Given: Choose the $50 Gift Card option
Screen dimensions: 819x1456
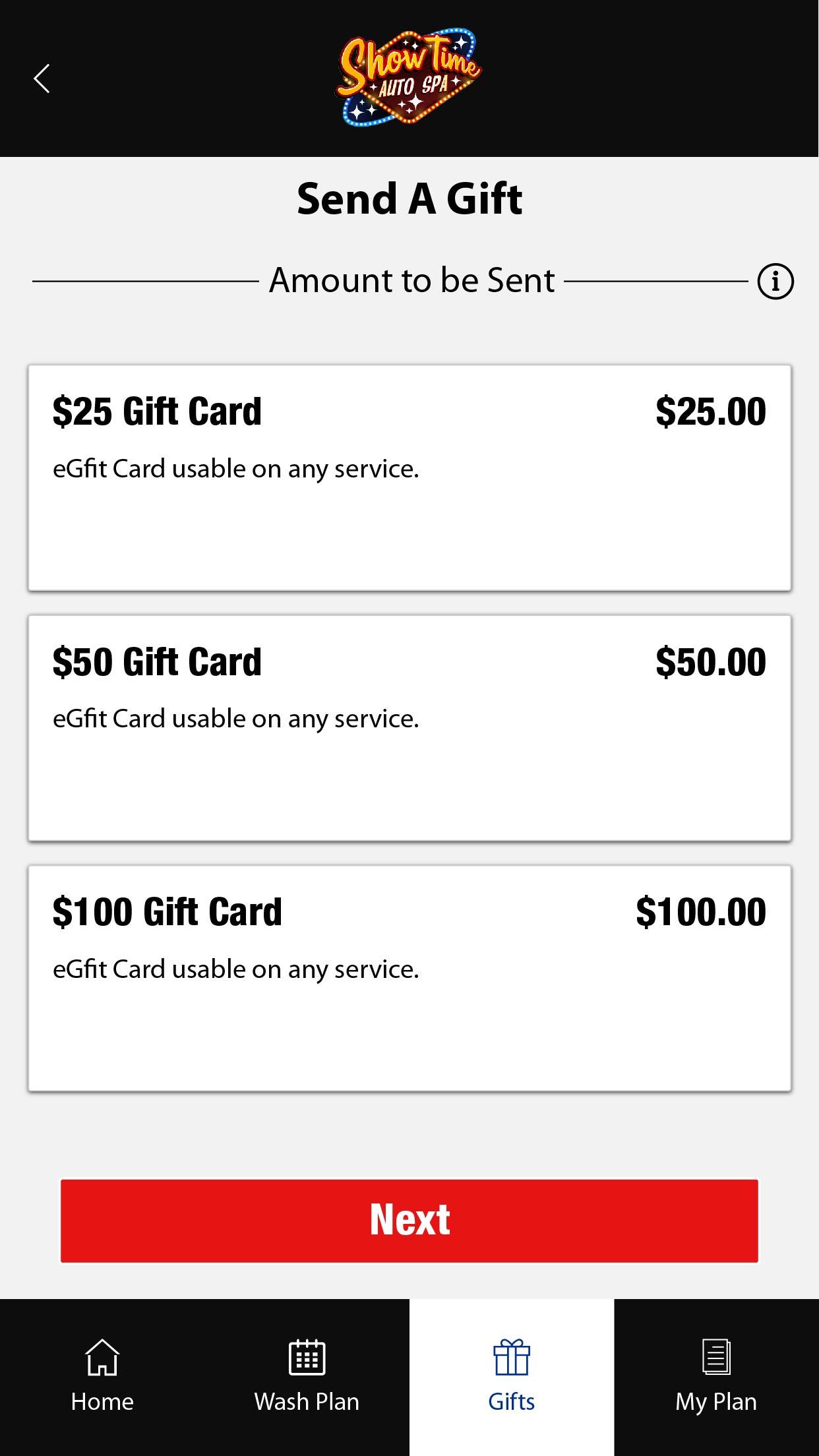Looking at the screenshot, I should (409, 728).
